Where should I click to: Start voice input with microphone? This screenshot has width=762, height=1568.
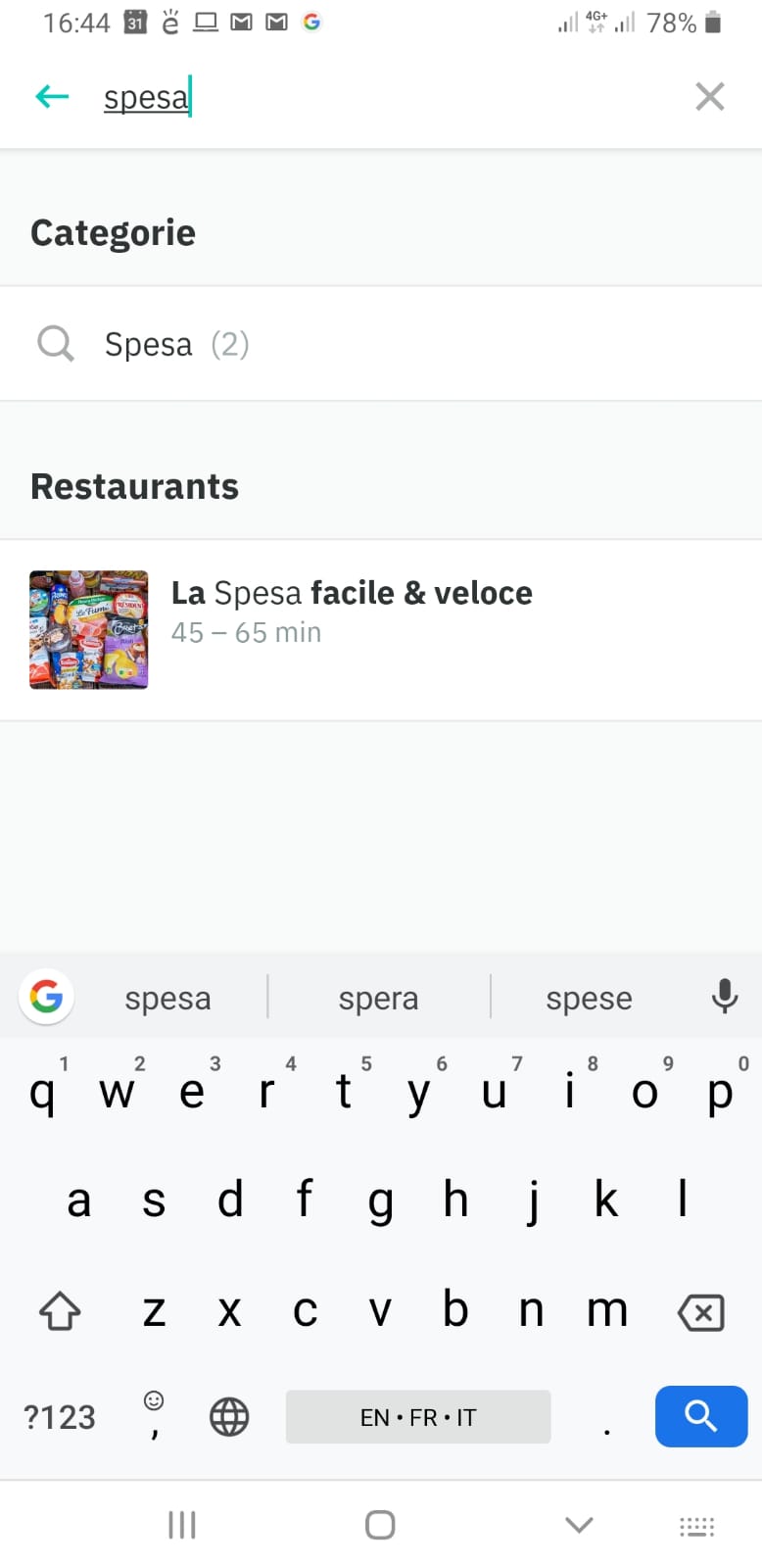(x=725, y=996)
